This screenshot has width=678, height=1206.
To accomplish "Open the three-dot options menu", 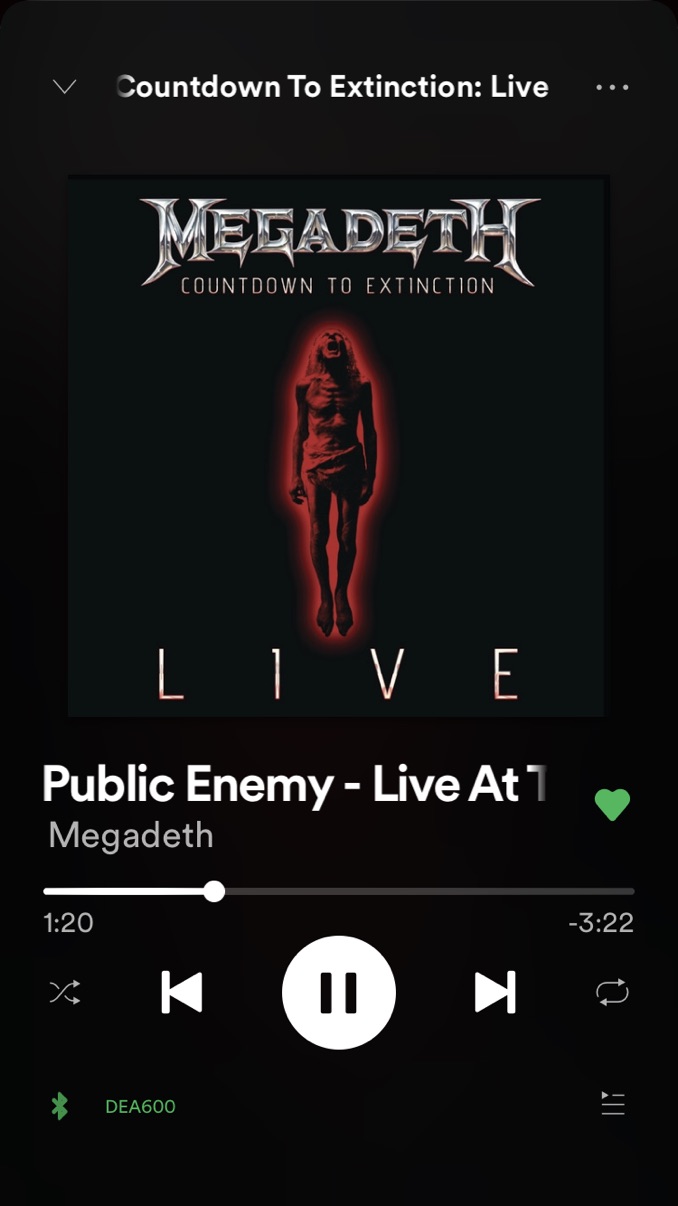I will pos(612,87).
